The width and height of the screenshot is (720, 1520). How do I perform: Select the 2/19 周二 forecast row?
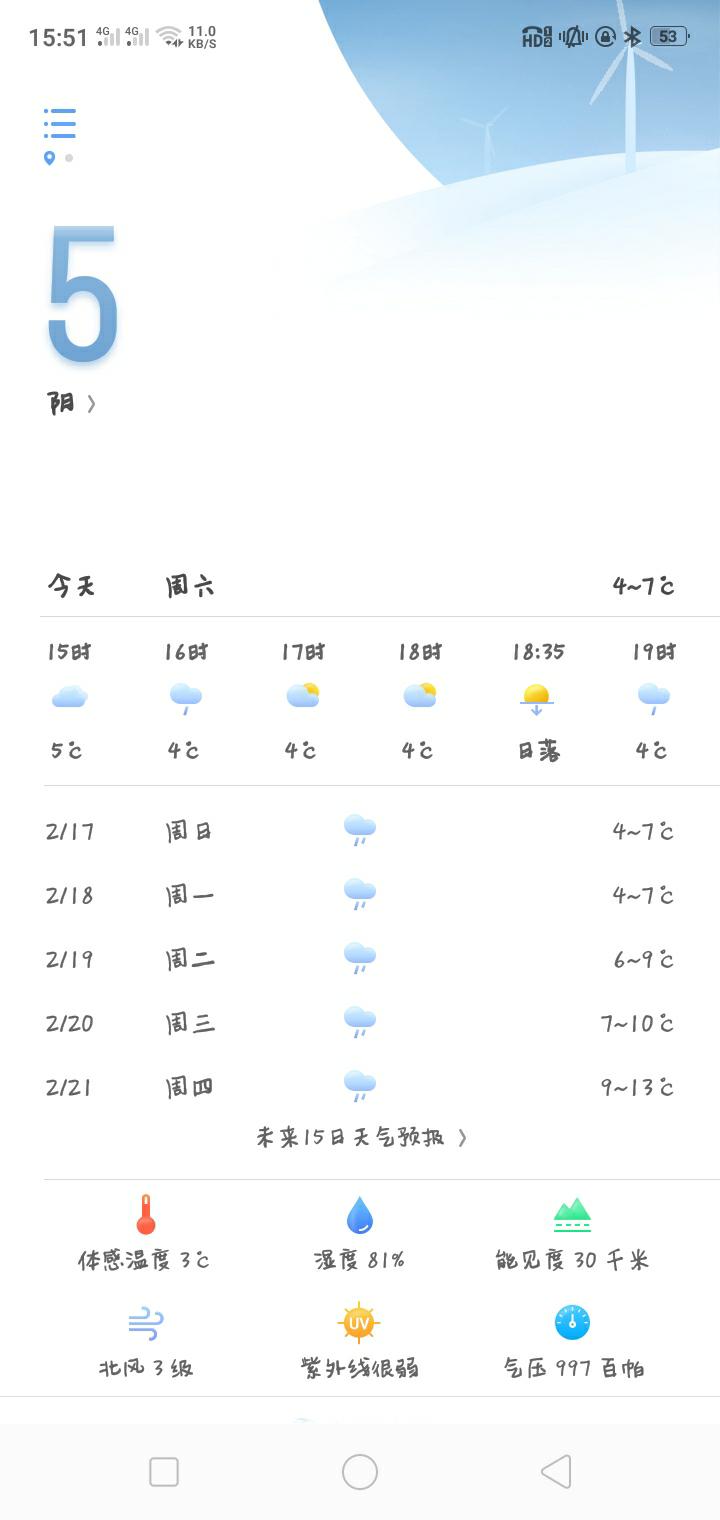coord(360,958)
